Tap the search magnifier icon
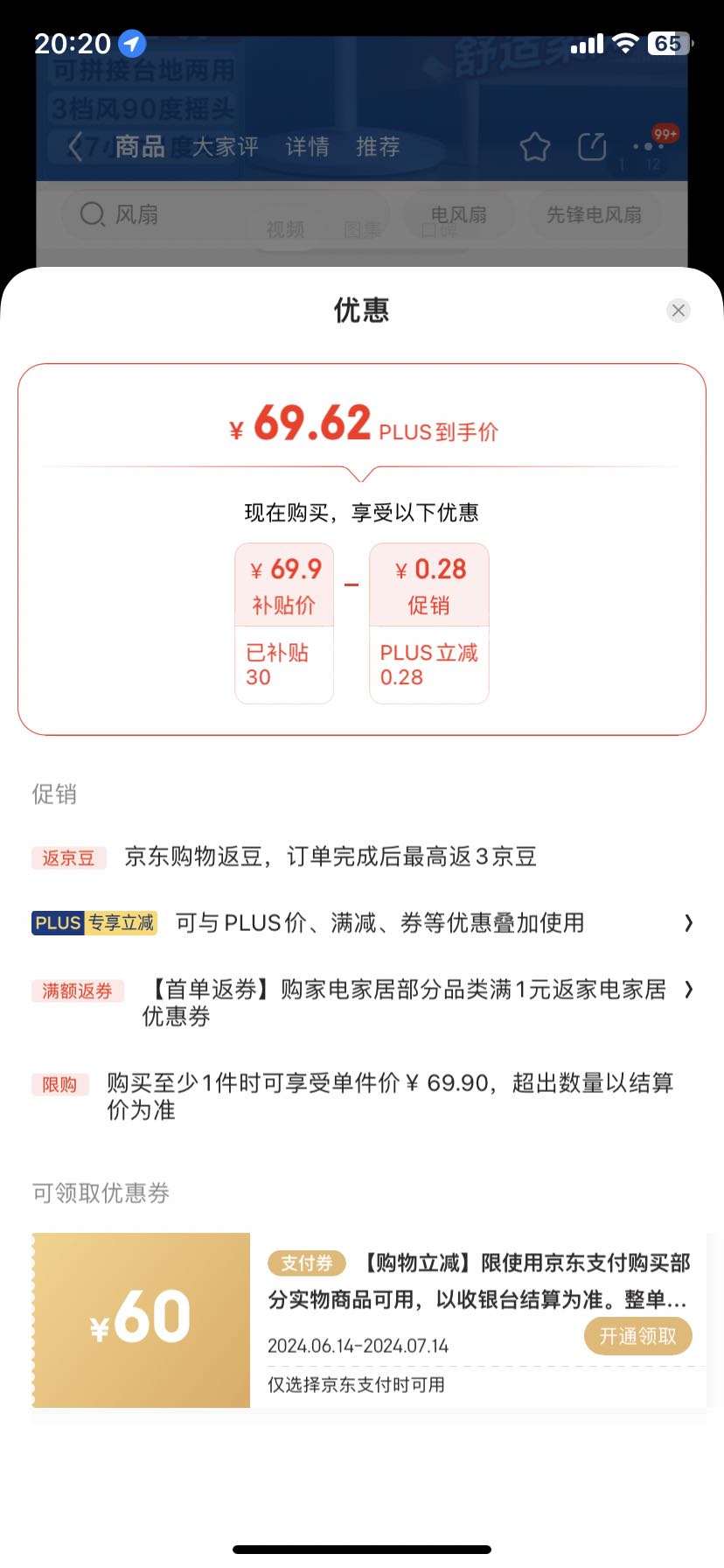Viewport: 724px width, 1568px height. point(91,213)
